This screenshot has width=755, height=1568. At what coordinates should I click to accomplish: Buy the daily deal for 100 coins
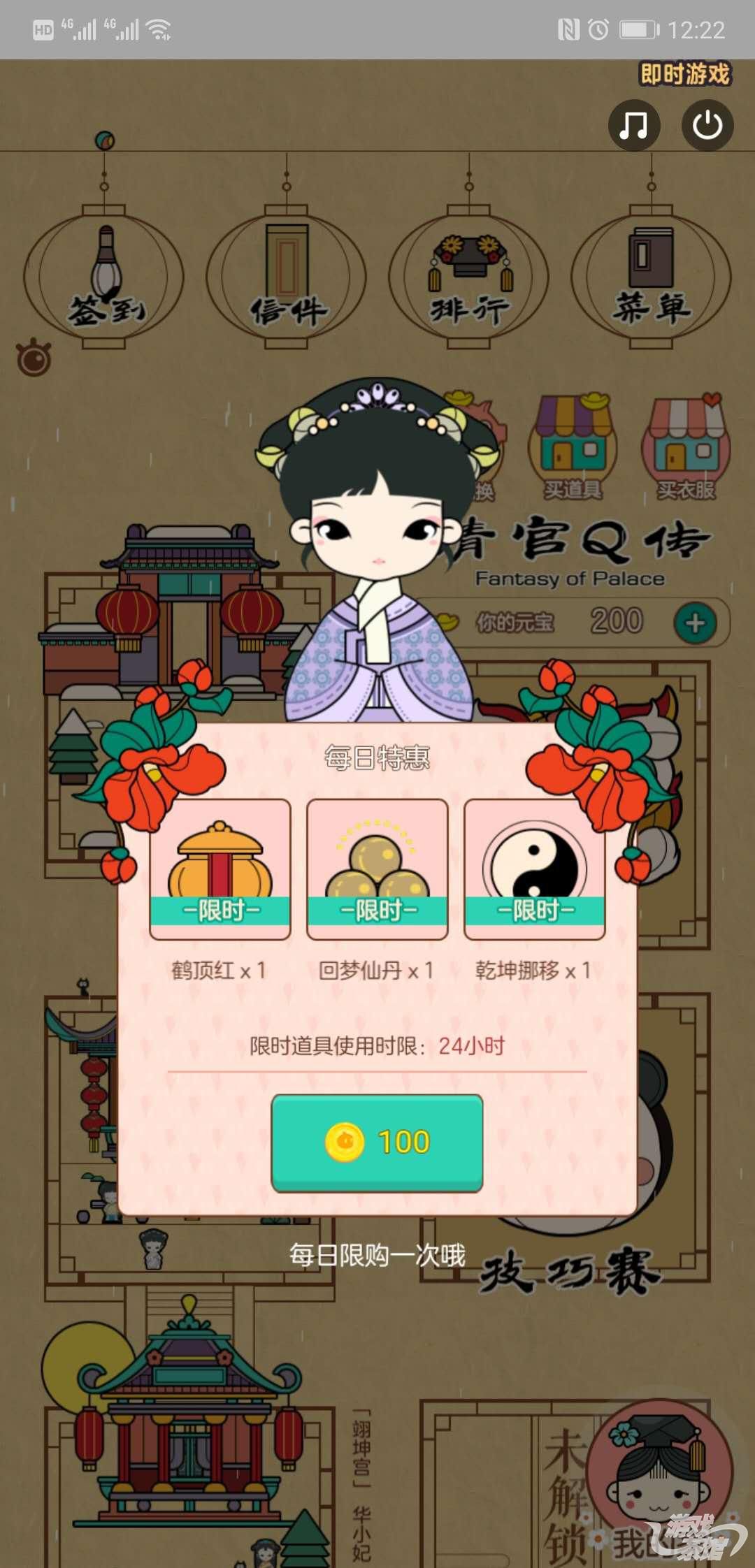(377, 1142)
